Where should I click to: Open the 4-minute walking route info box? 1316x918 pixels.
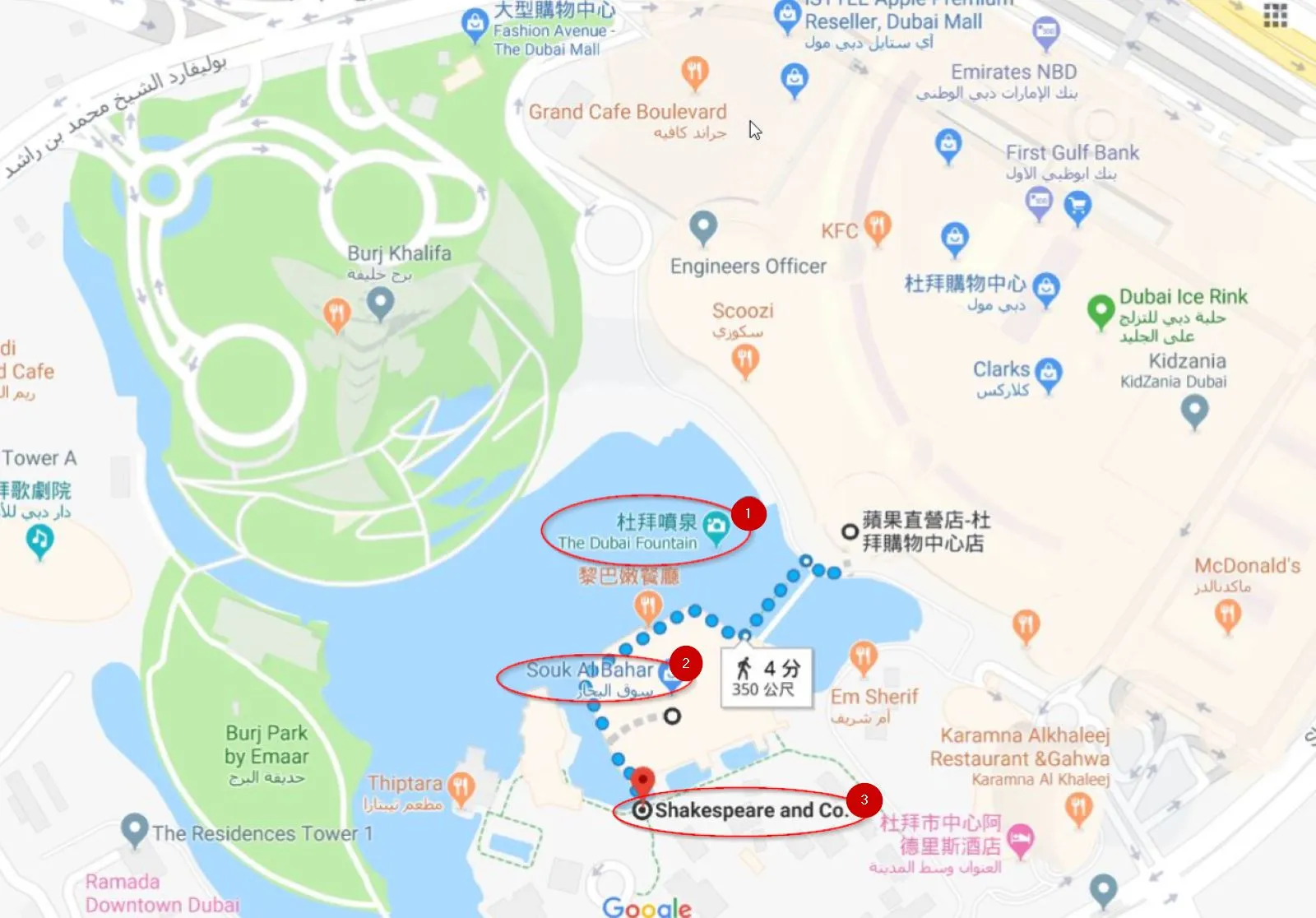[x=766, y=678]
